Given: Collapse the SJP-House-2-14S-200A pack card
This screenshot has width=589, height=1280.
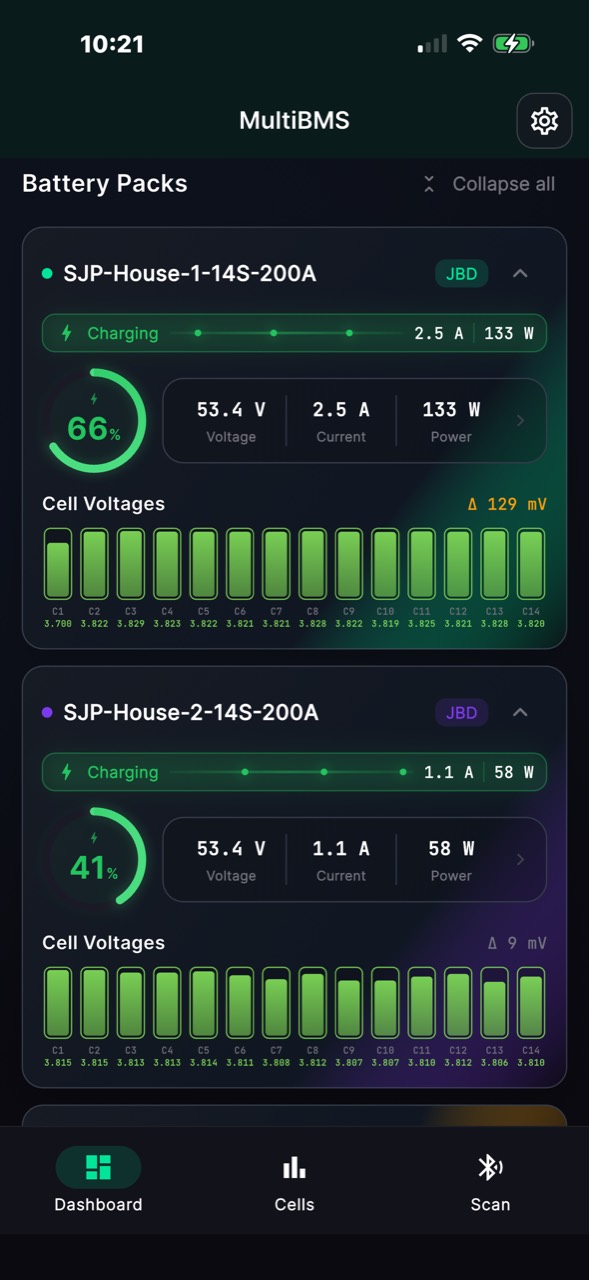Looking at the screenshot, I should pos(520,712).
